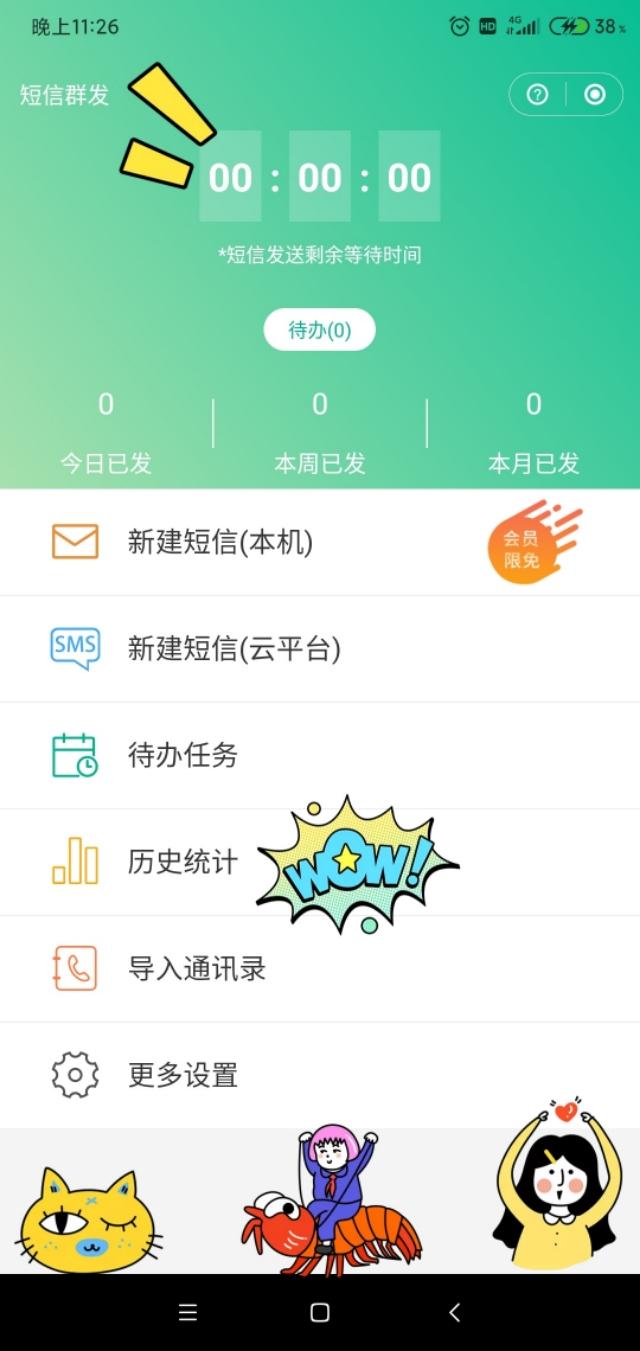View 待办任务 pending tasks
The height and width of the screenshot is (1351, 640).
click(183, 755)
